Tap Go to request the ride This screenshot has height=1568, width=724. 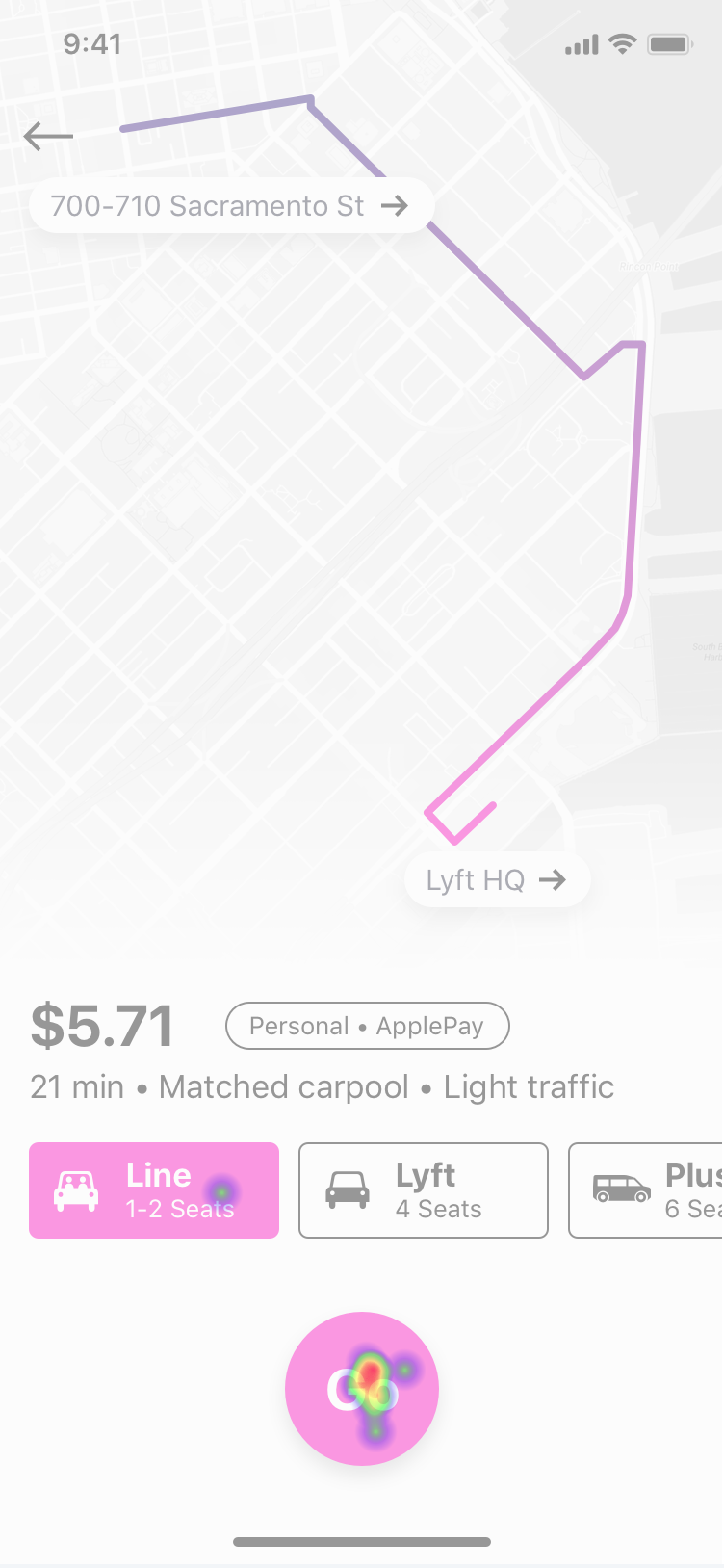(362, 1389)
